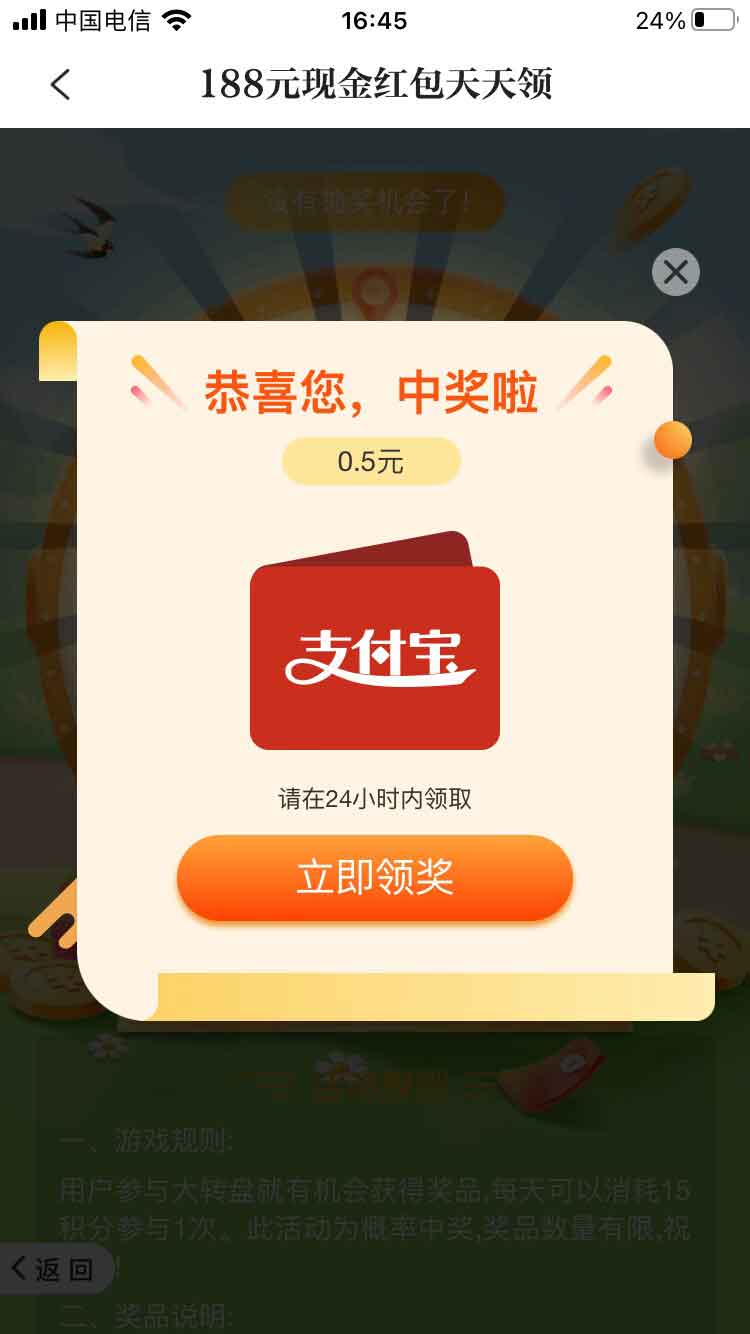Tap the 返回 floating button
Image resolution: width=750 pixels, height=1334 pixels.
[x=54, y=1269]
